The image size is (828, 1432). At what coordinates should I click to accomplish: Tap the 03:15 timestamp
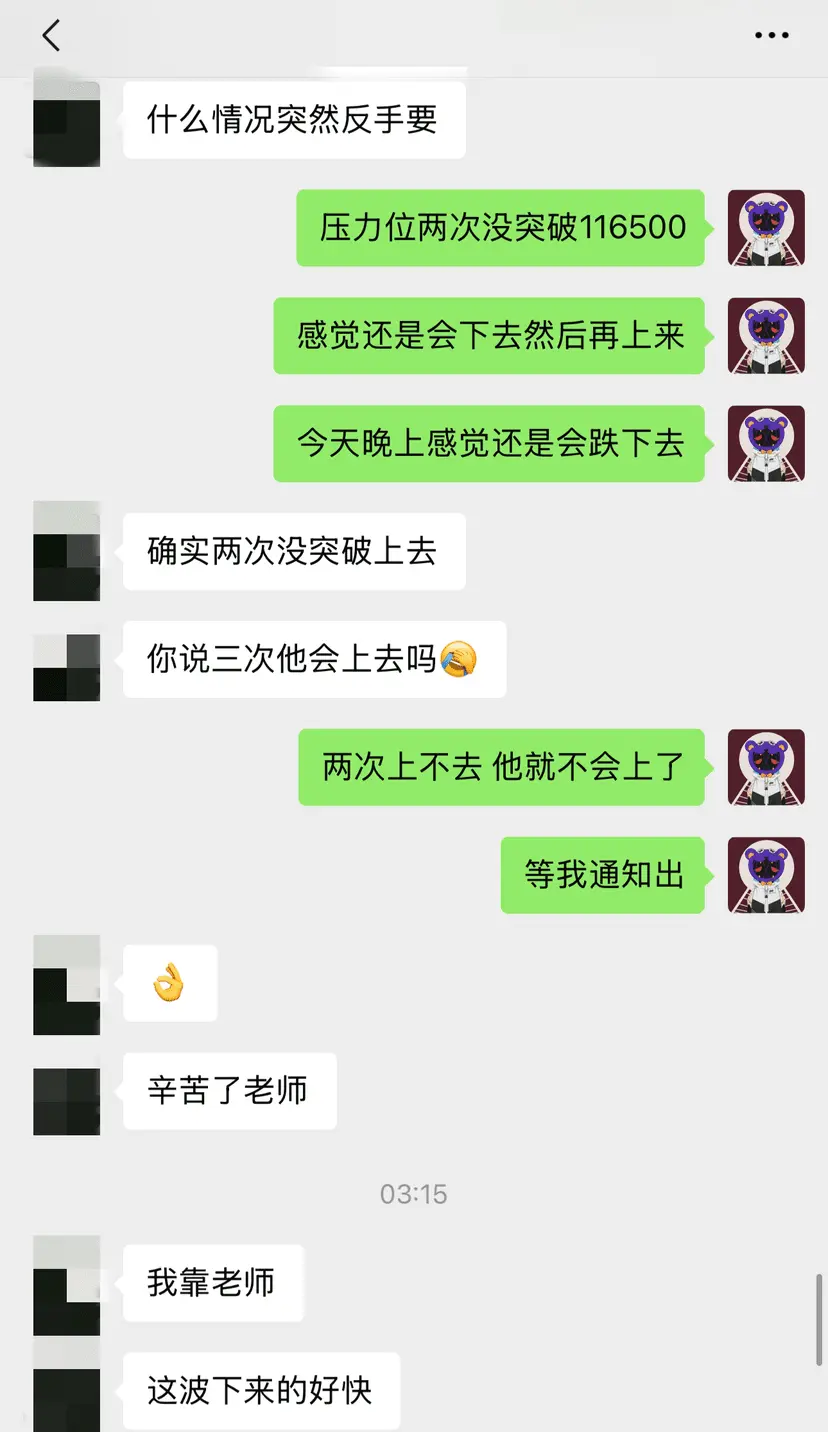click(x=414, y=1194)
